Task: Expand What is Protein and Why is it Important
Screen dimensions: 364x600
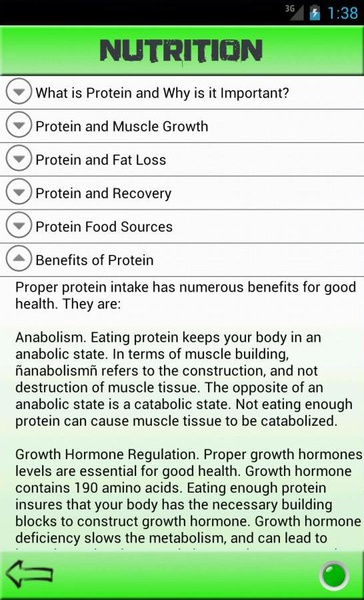Action: (x=182, y=93)
